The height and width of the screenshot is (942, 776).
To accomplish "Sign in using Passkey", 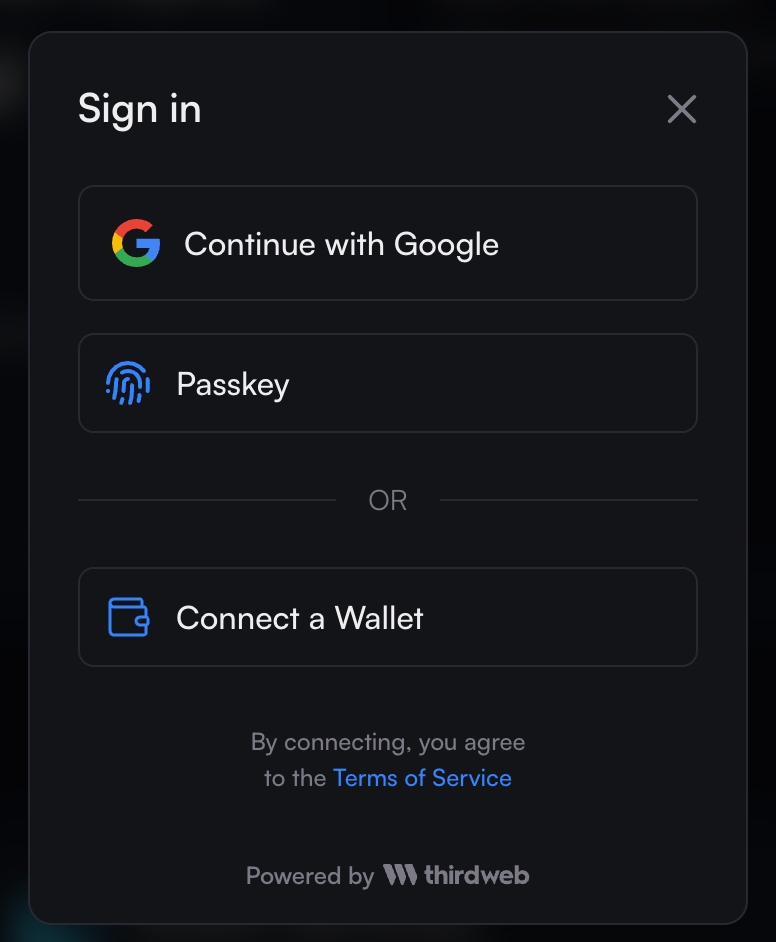I will pyautogui.click(x=387, y=384).
